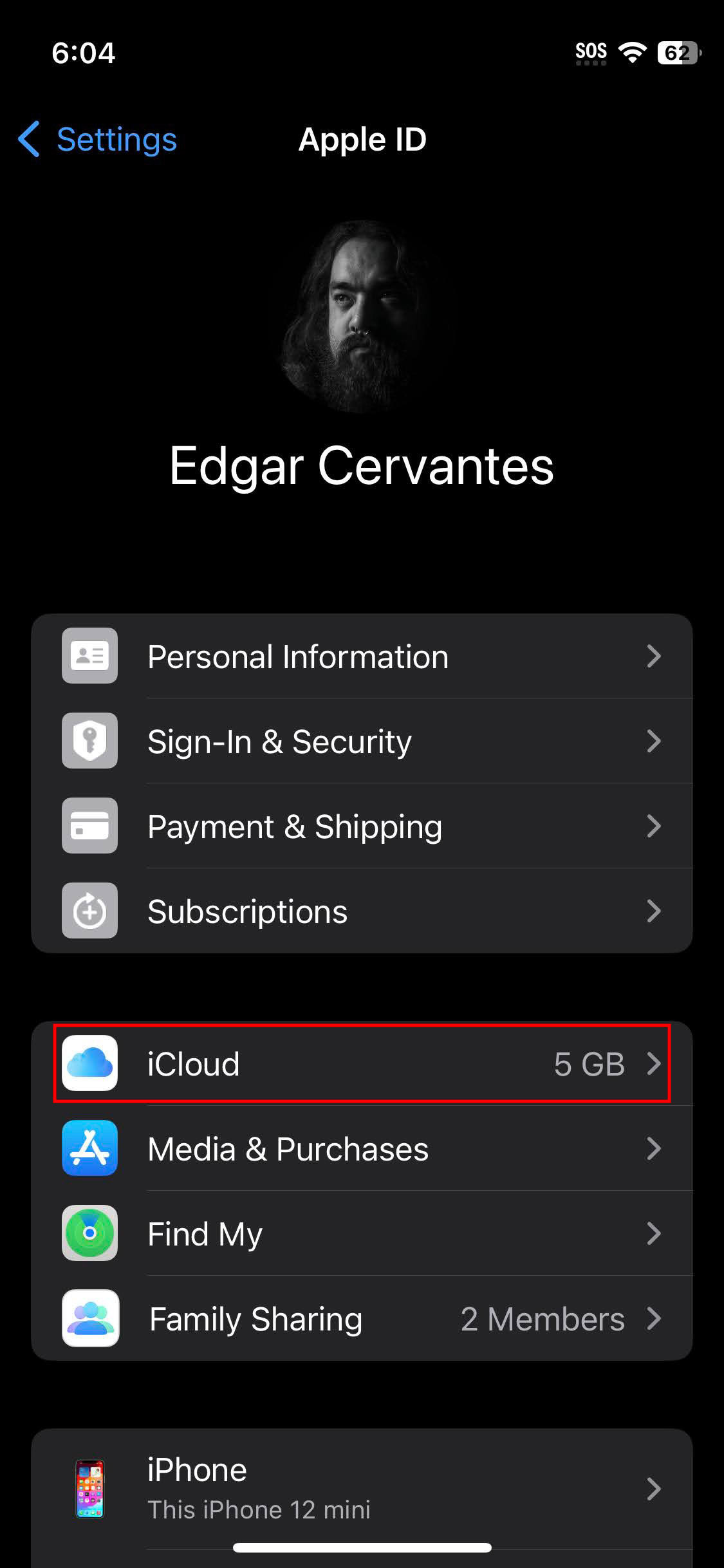The width and height of the screenshot is (724, 1568).
Task: Open Sign-In & Security settings
Action: pyautogui.click(x=362, y=742)
